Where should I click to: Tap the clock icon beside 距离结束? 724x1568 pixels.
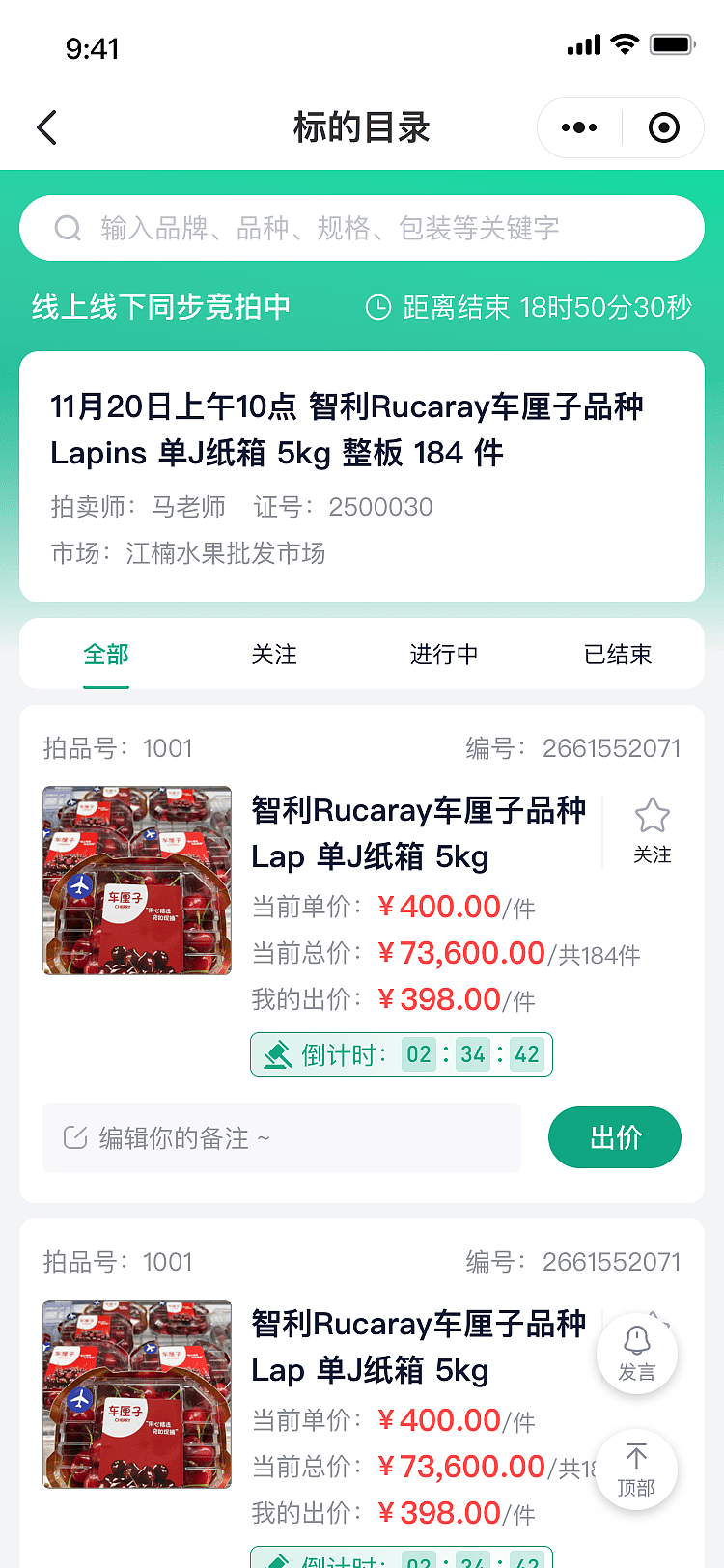[x=376, y=308]
